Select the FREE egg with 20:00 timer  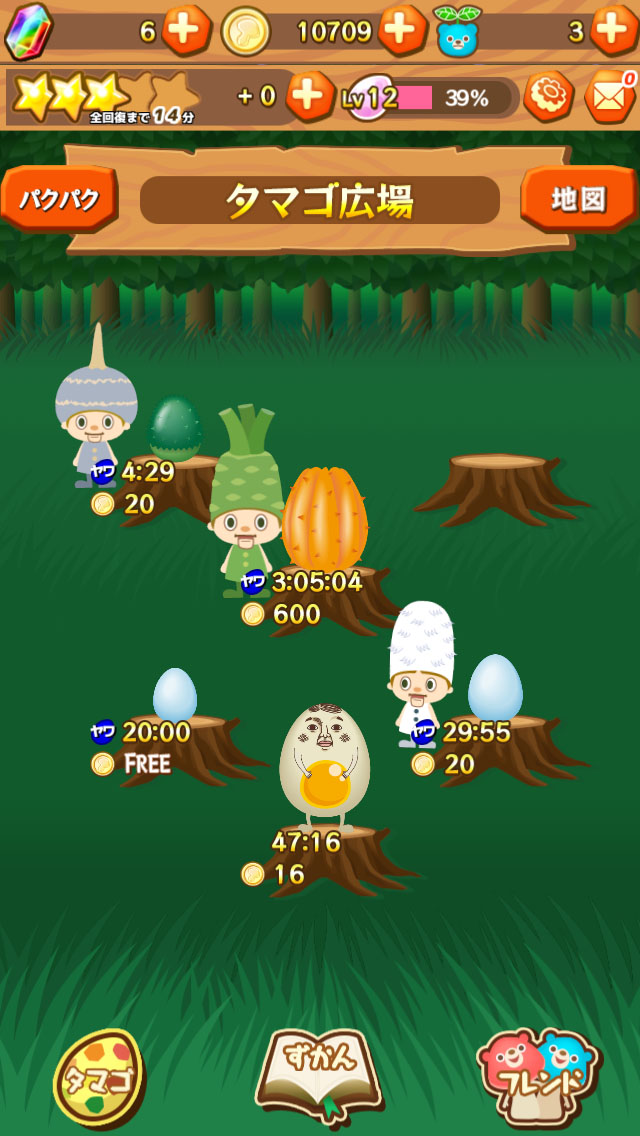pyautogui.click(x=175, y=696)
